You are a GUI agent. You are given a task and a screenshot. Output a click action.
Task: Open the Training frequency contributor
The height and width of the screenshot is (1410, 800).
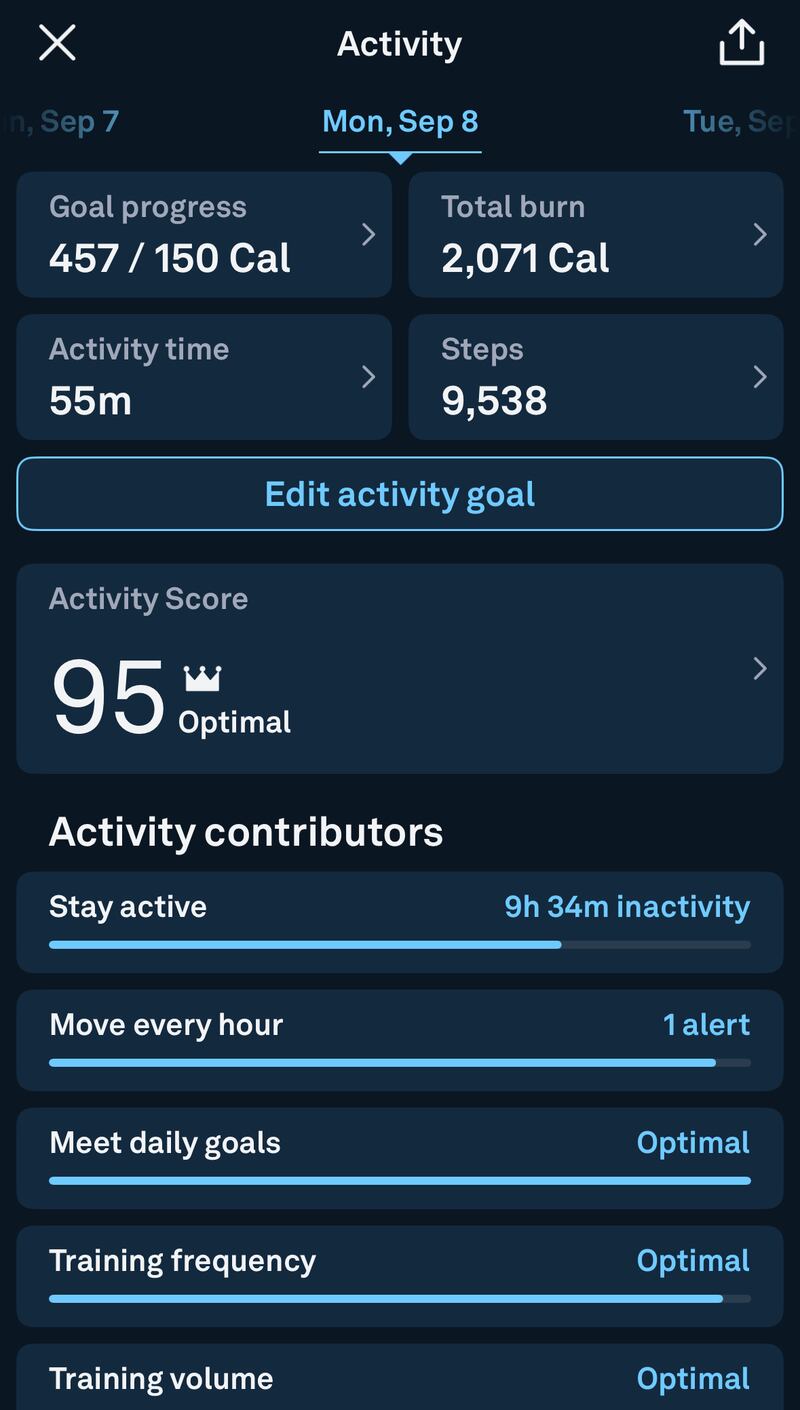400,1274
